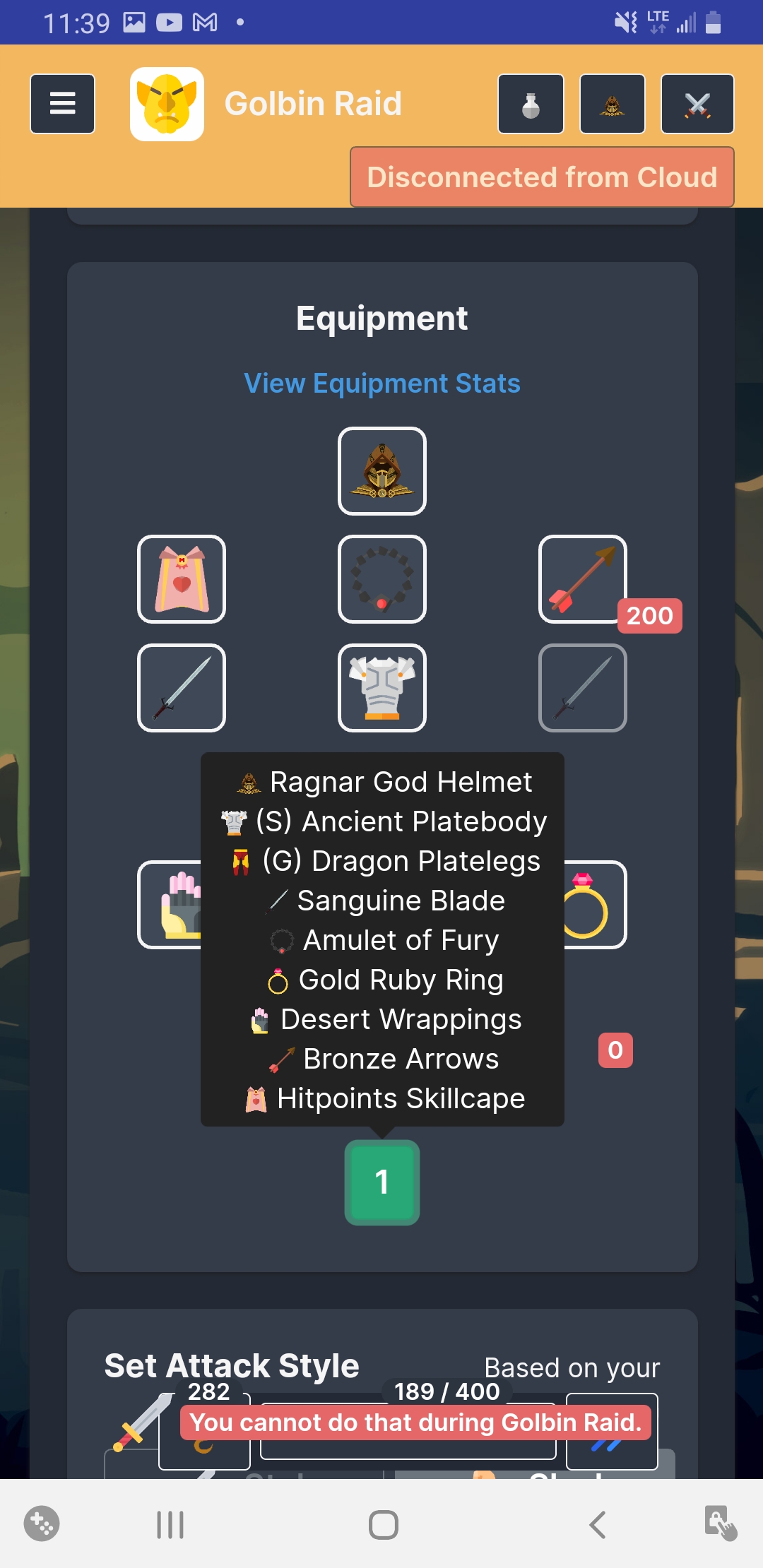
Task: Select the empty shield slot
Action: (x=582, y=689)
